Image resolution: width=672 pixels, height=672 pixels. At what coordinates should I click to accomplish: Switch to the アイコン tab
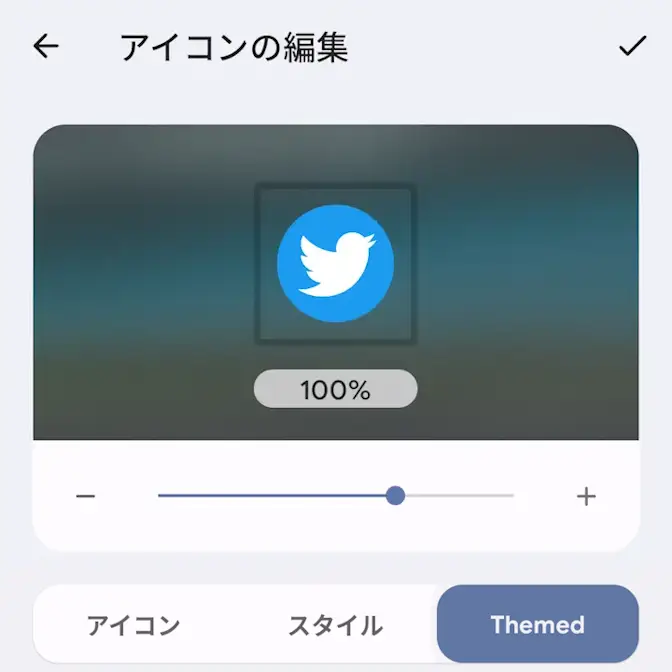click(x=134, y=626)
